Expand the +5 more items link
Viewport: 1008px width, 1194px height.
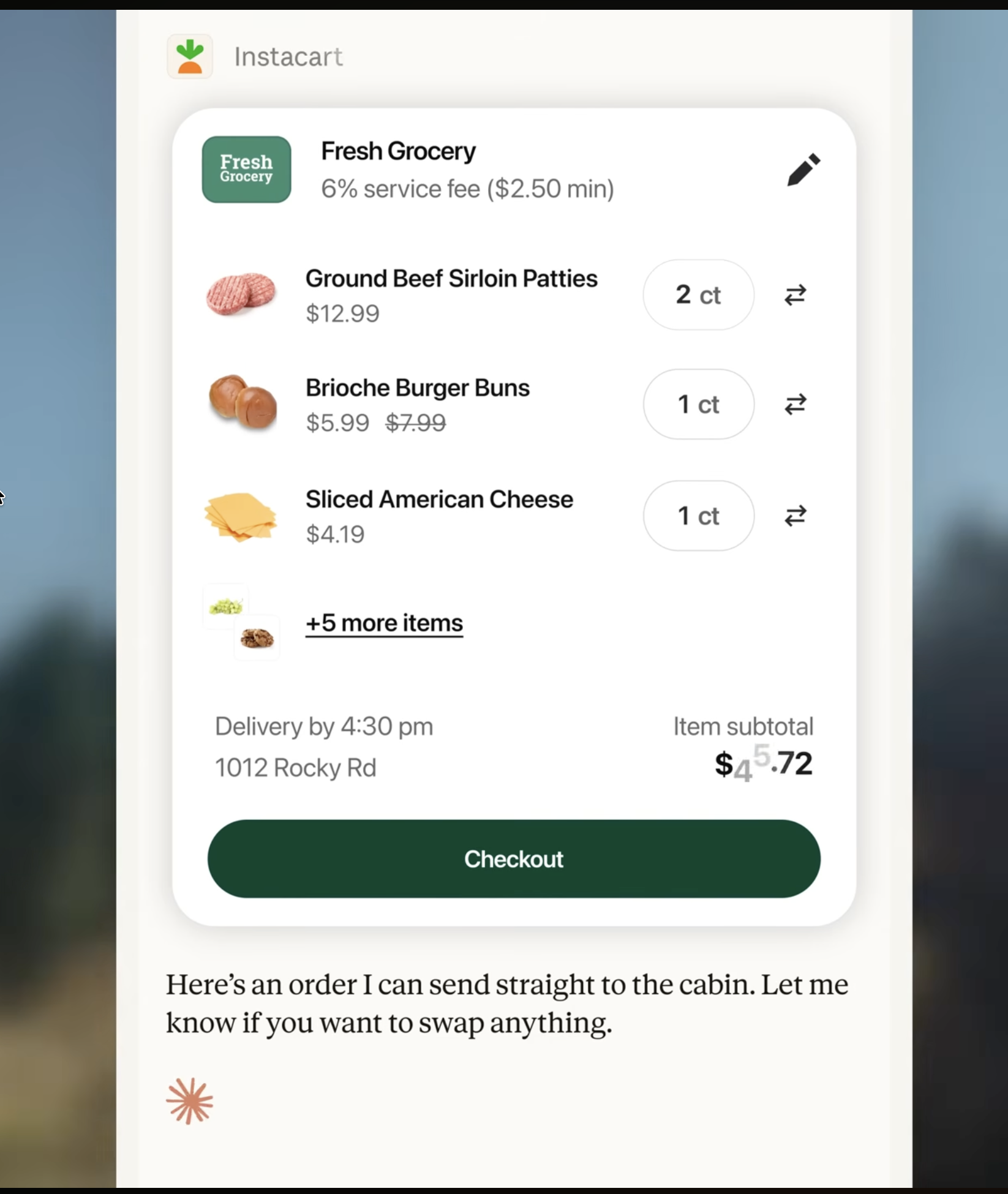click(x=384, y=623)
